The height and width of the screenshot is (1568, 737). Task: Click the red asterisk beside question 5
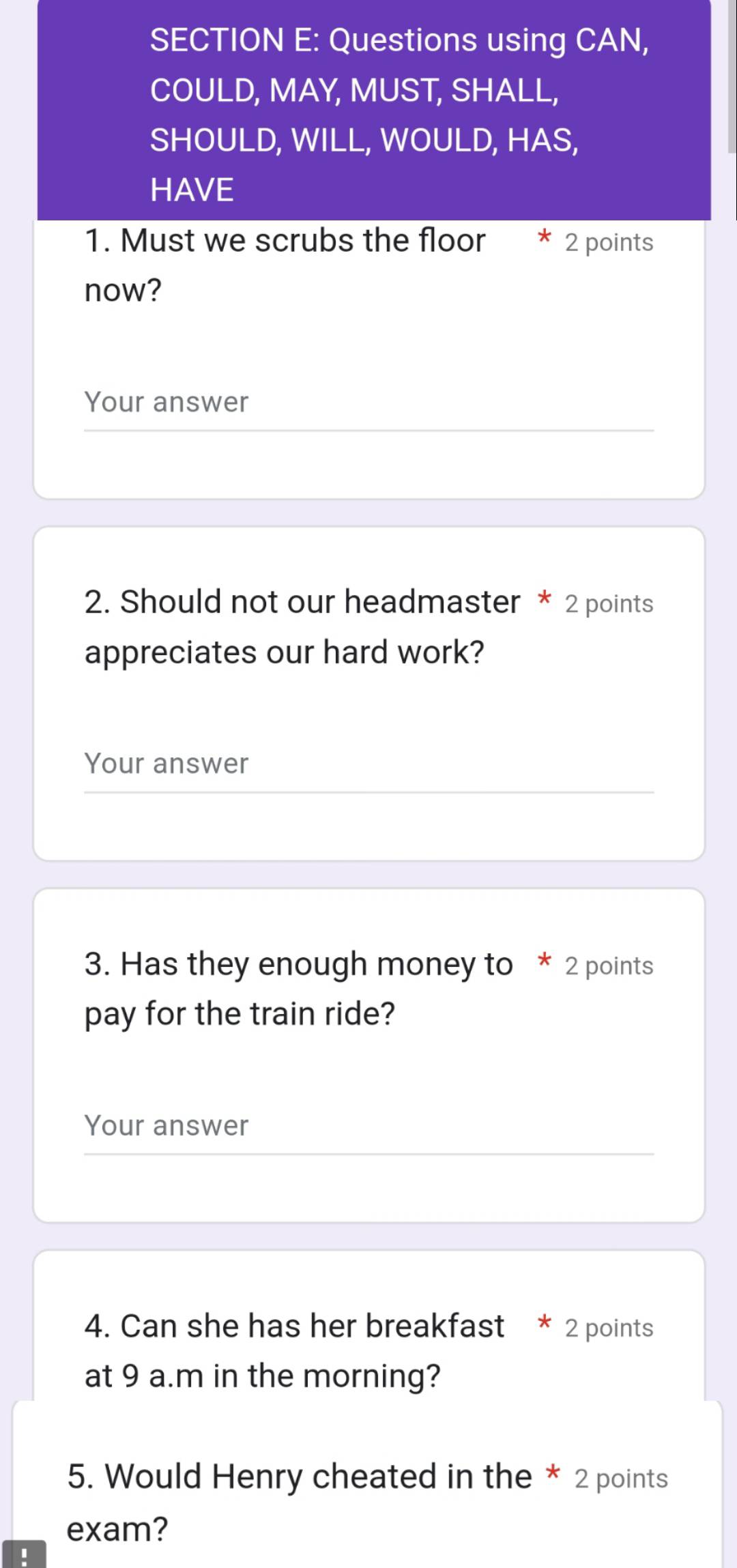click(553, 1474)
